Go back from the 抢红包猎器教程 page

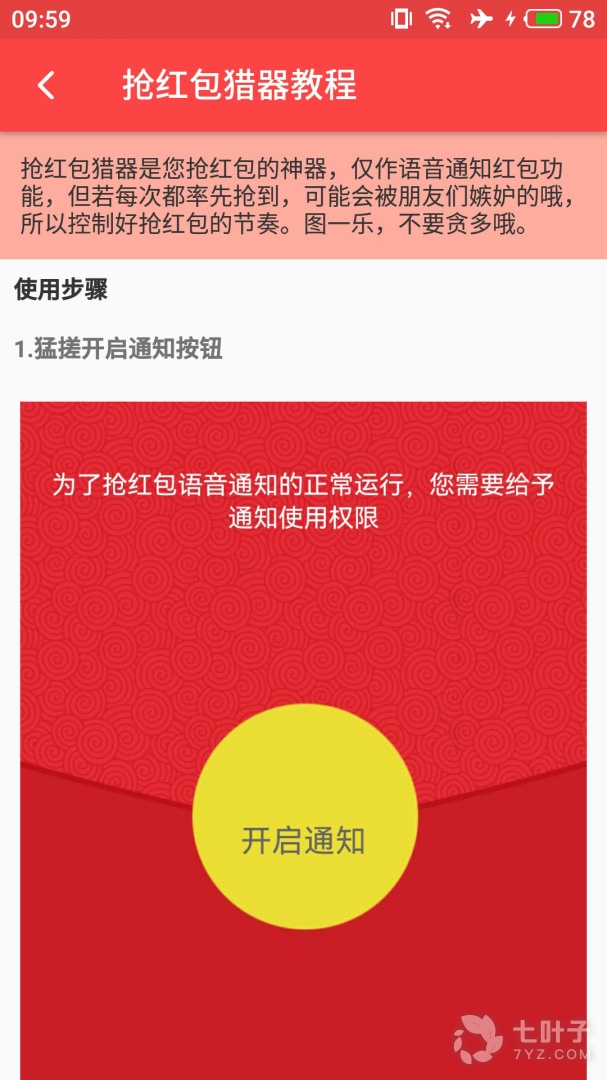tap(46, 85)
